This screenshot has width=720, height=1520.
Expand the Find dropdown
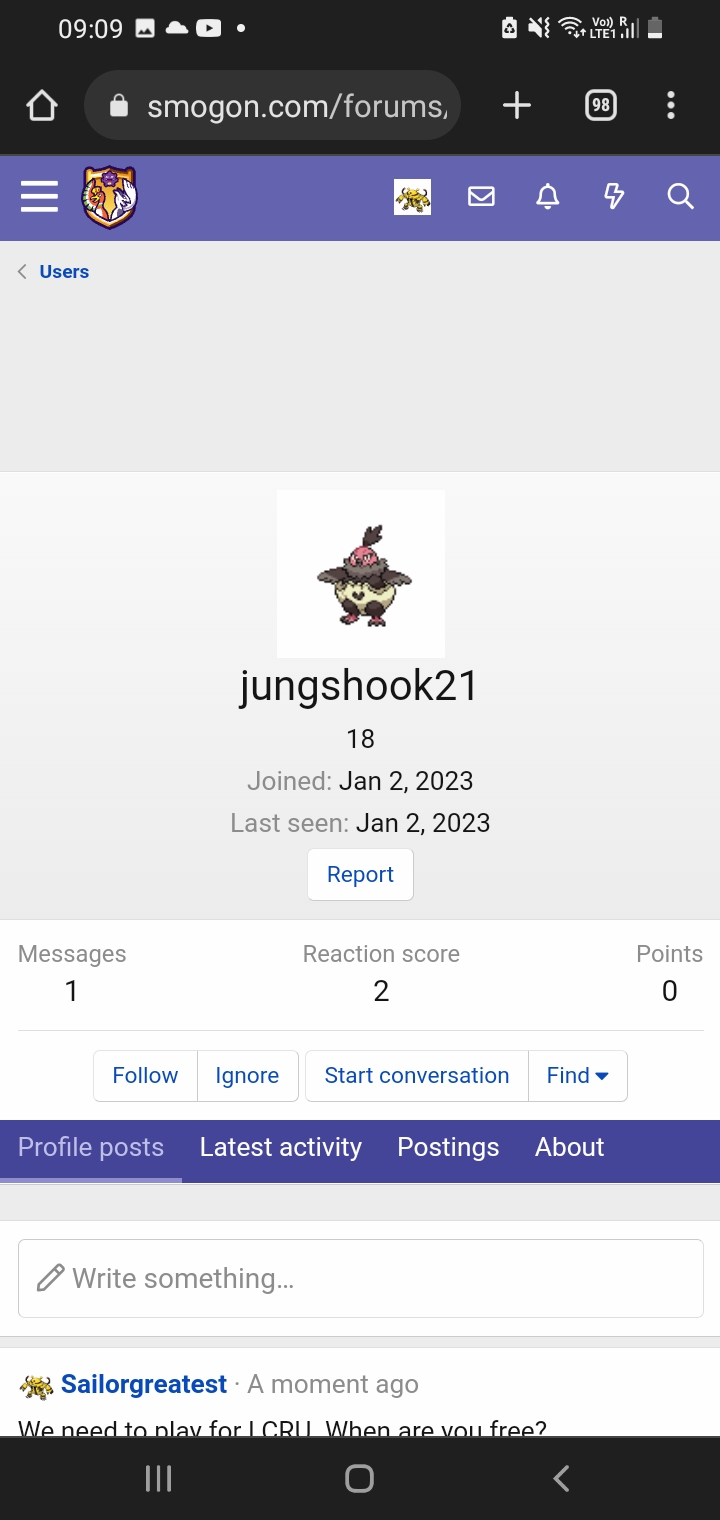pyautogui.click(x=578, y=1076)
